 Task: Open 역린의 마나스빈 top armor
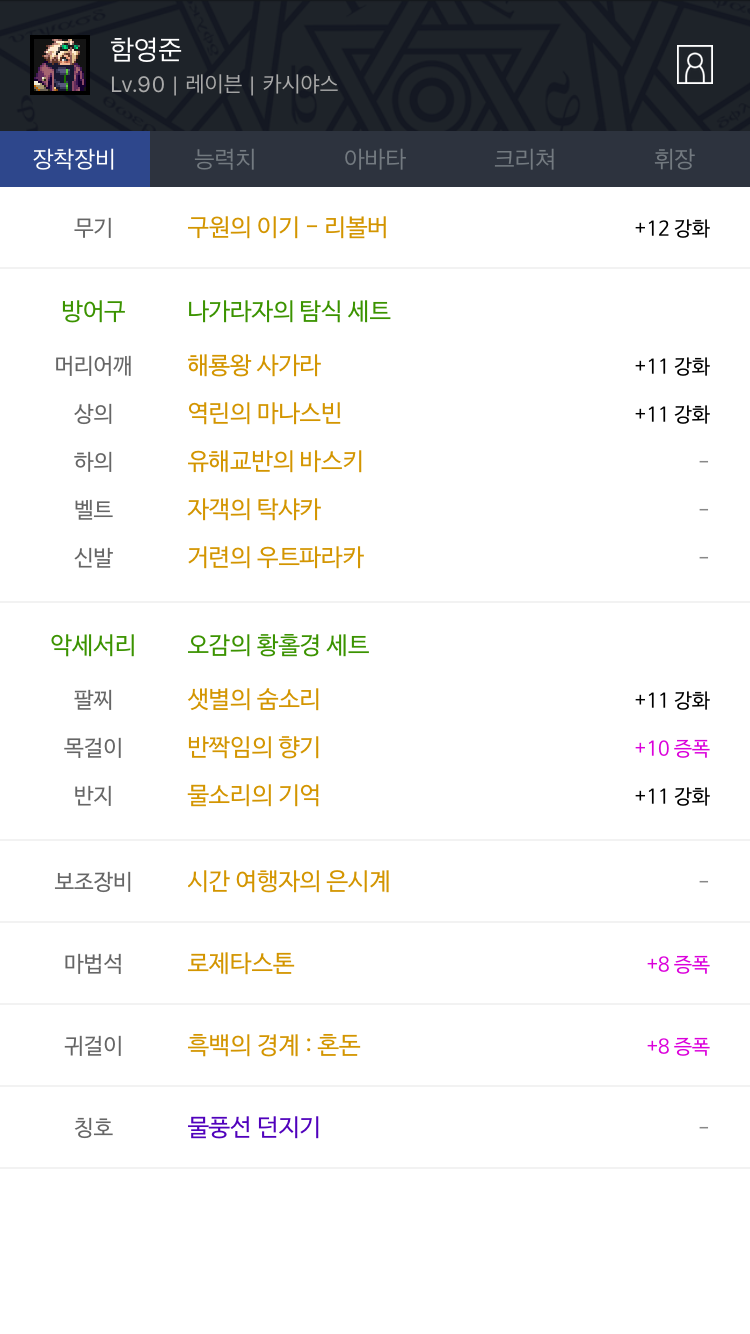click(264, 413)
